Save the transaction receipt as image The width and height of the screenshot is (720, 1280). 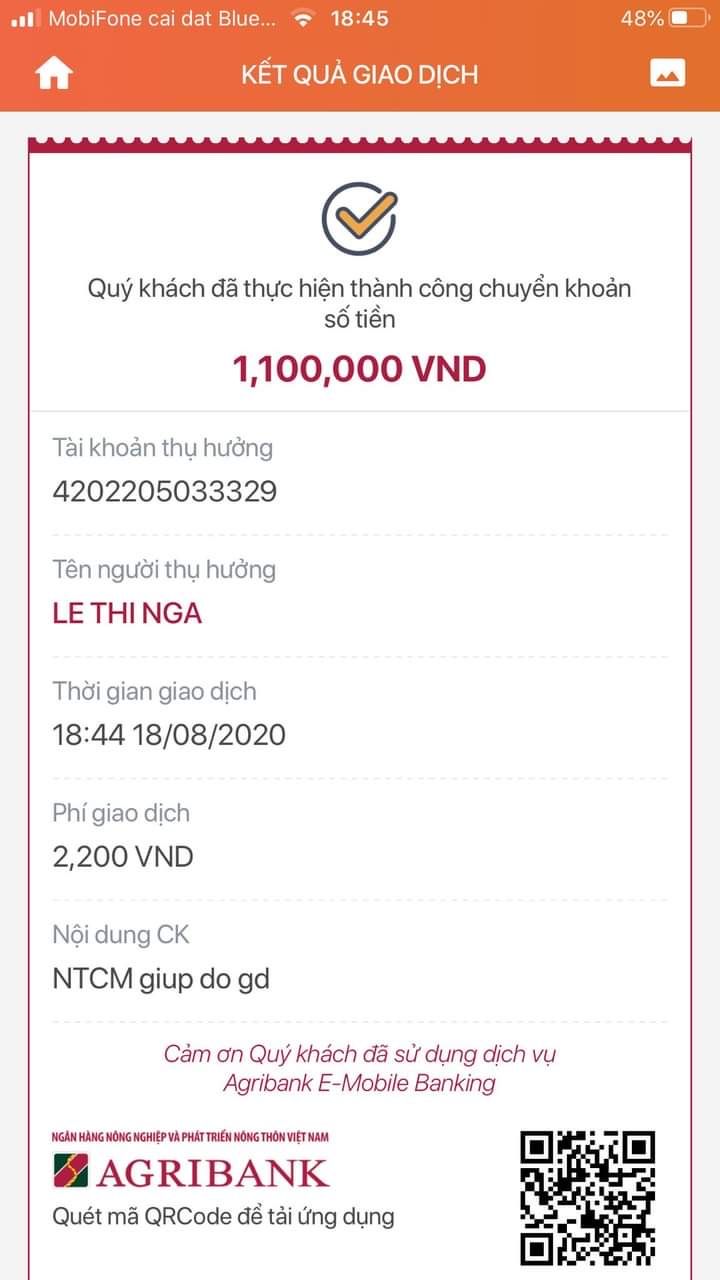667,73
